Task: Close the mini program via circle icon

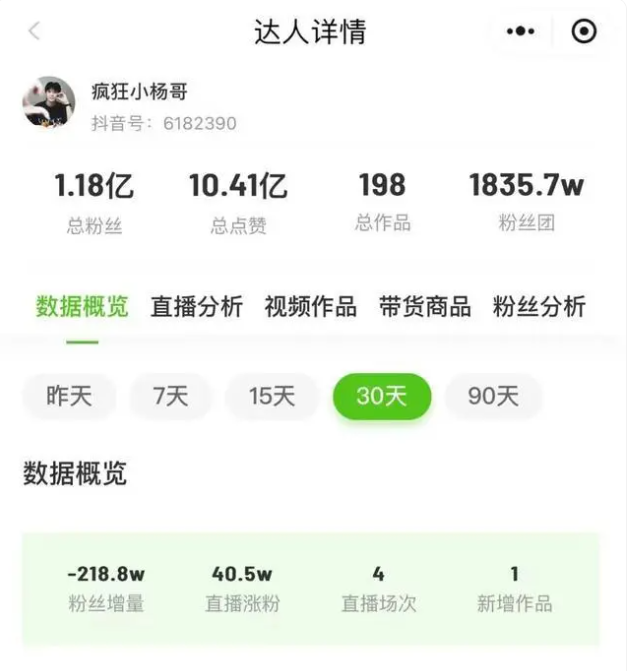Action: [583, 32]
